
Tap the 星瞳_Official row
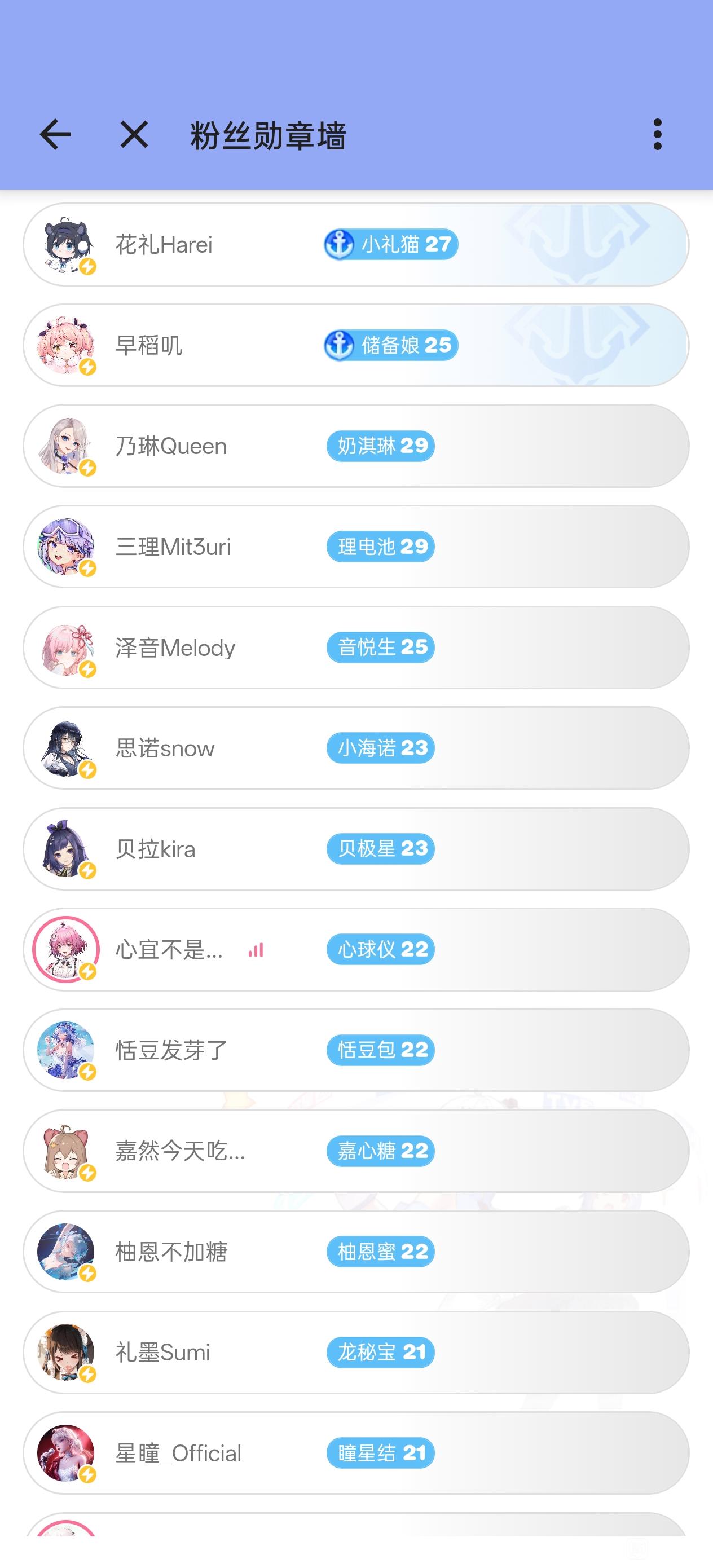pos(355,1453)
